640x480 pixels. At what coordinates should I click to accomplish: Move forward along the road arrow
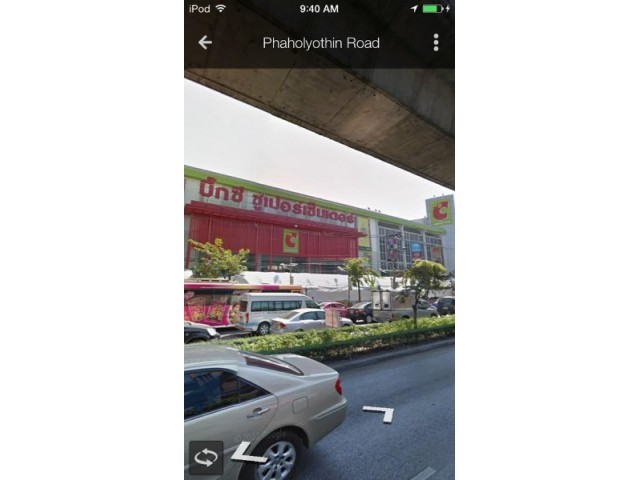point(379,412)
